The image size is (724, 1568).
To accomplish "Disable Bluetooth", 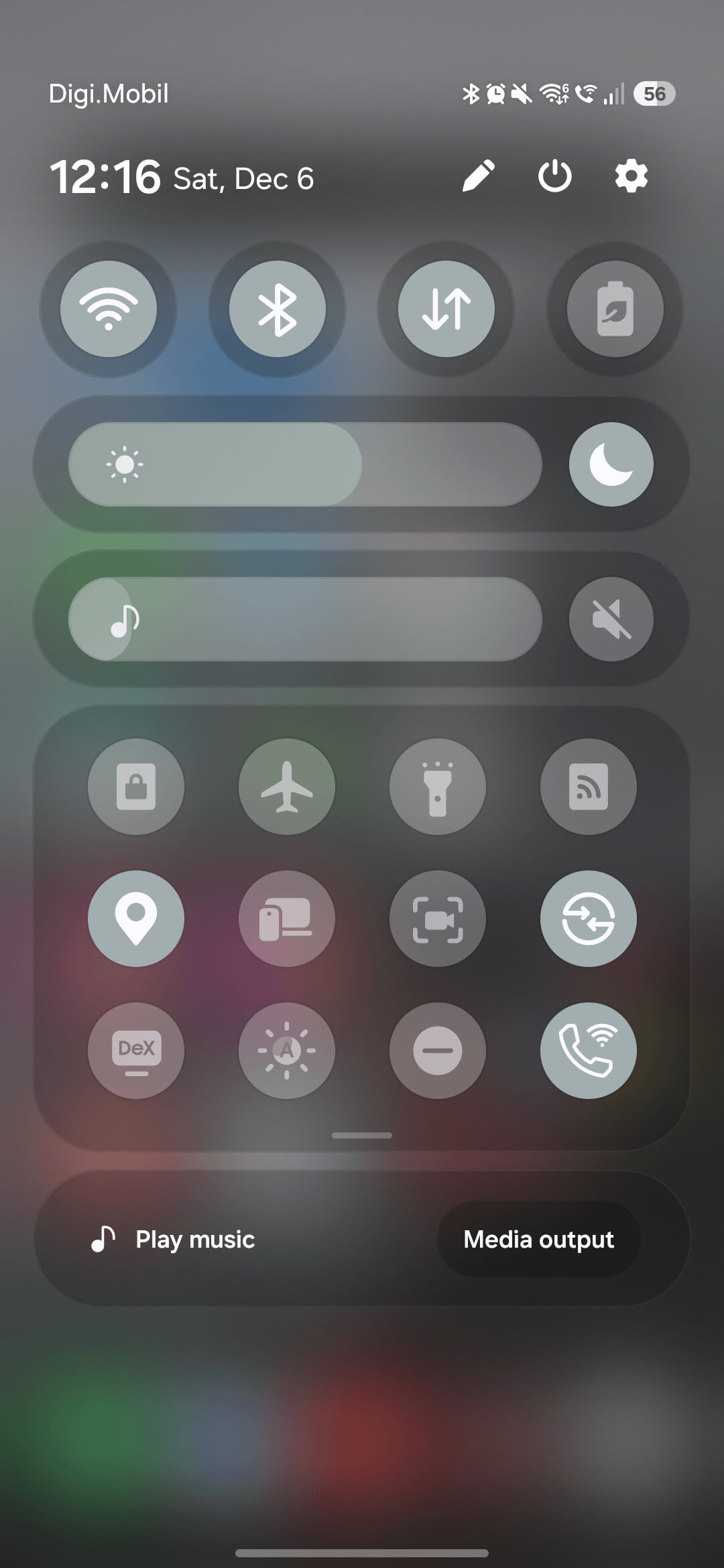I will click(x=278, y=309).
